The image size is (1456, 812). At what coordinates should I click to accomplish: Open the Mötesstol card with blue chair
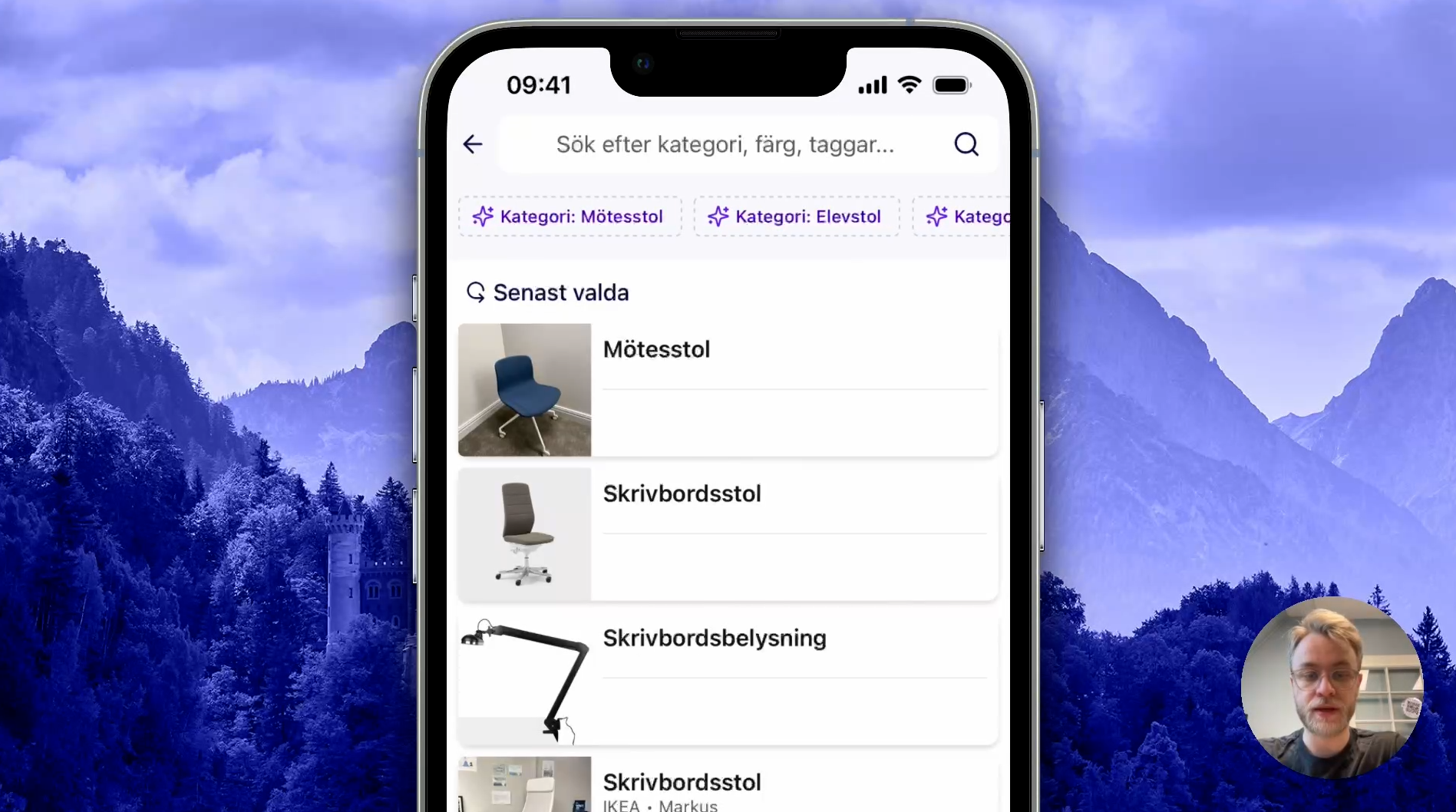[x=727, y=390]
